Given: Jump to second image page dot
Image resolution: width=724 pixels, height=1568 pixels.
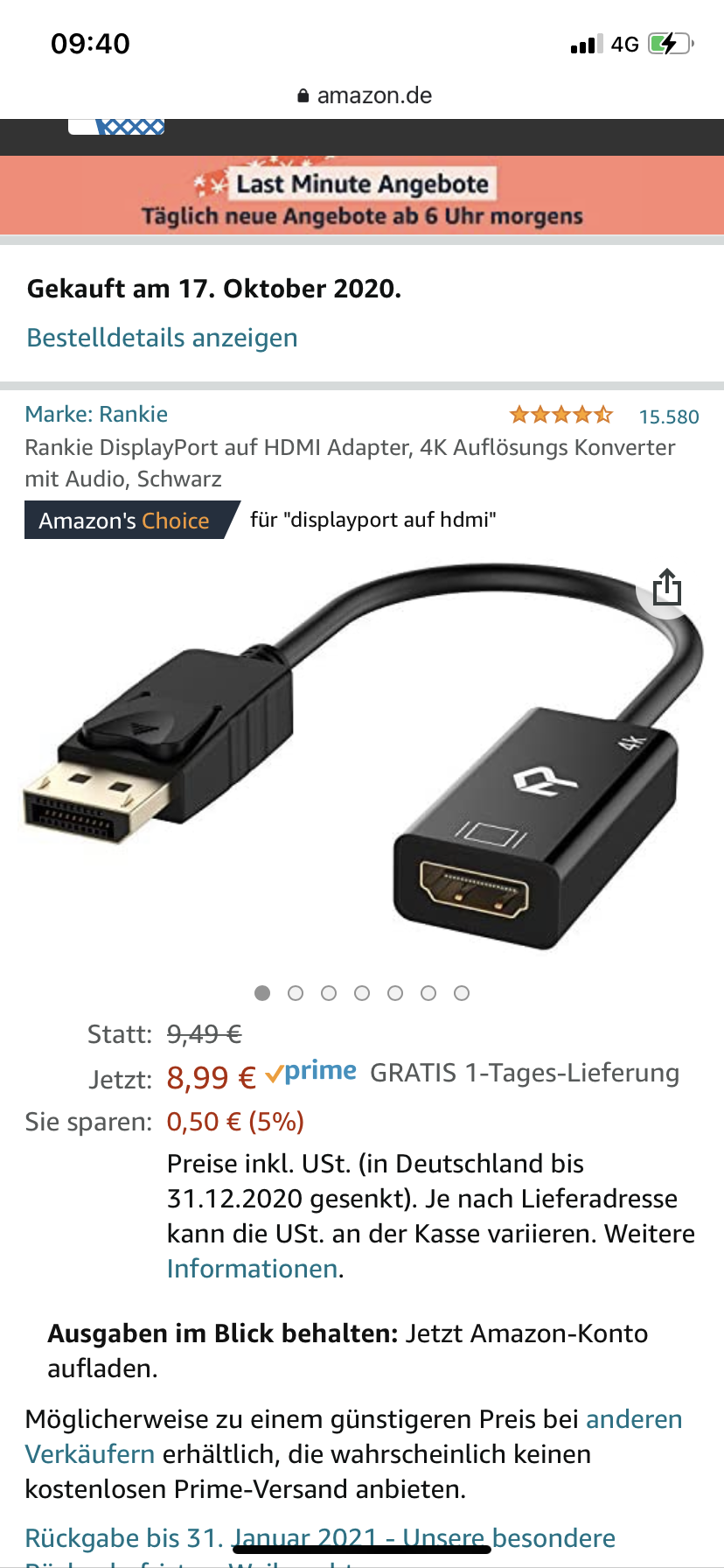Looking at the screenshot, I should tap(296, 993).
